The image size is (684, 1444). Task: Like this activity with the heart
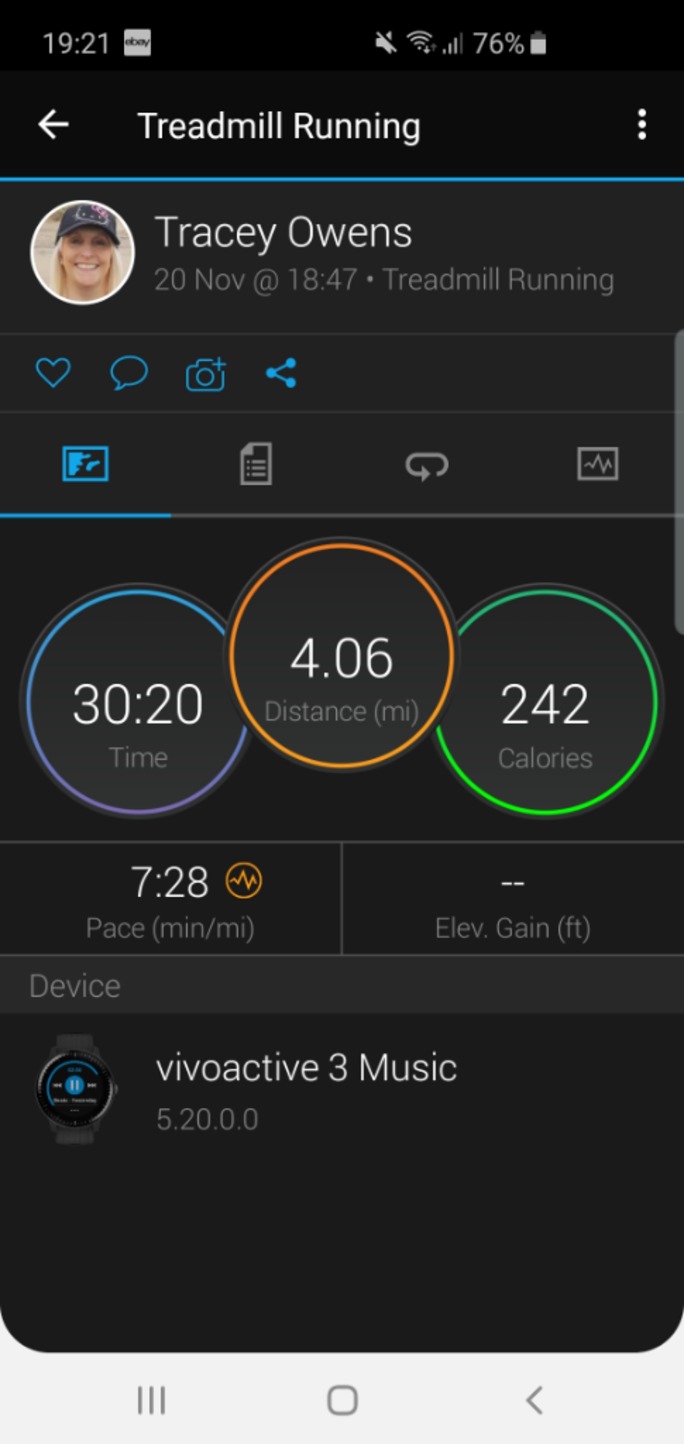pos(53,373)
